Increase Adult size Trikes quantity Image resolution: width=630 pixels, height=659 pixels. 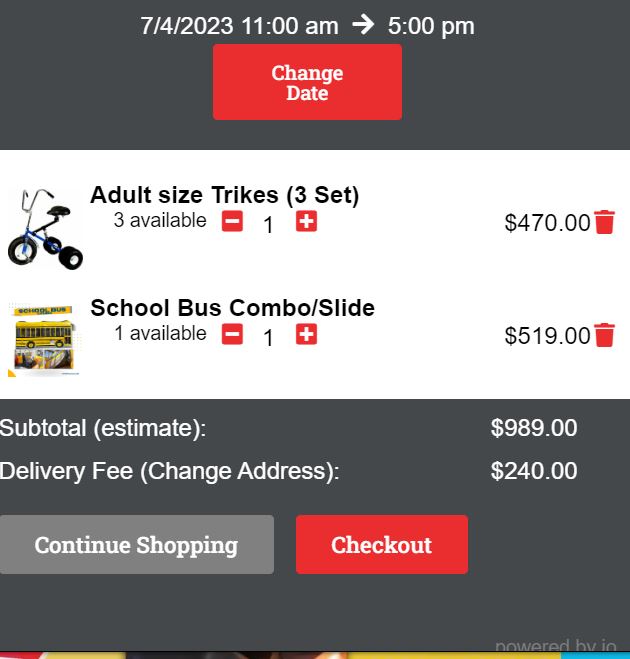point(307,221)
